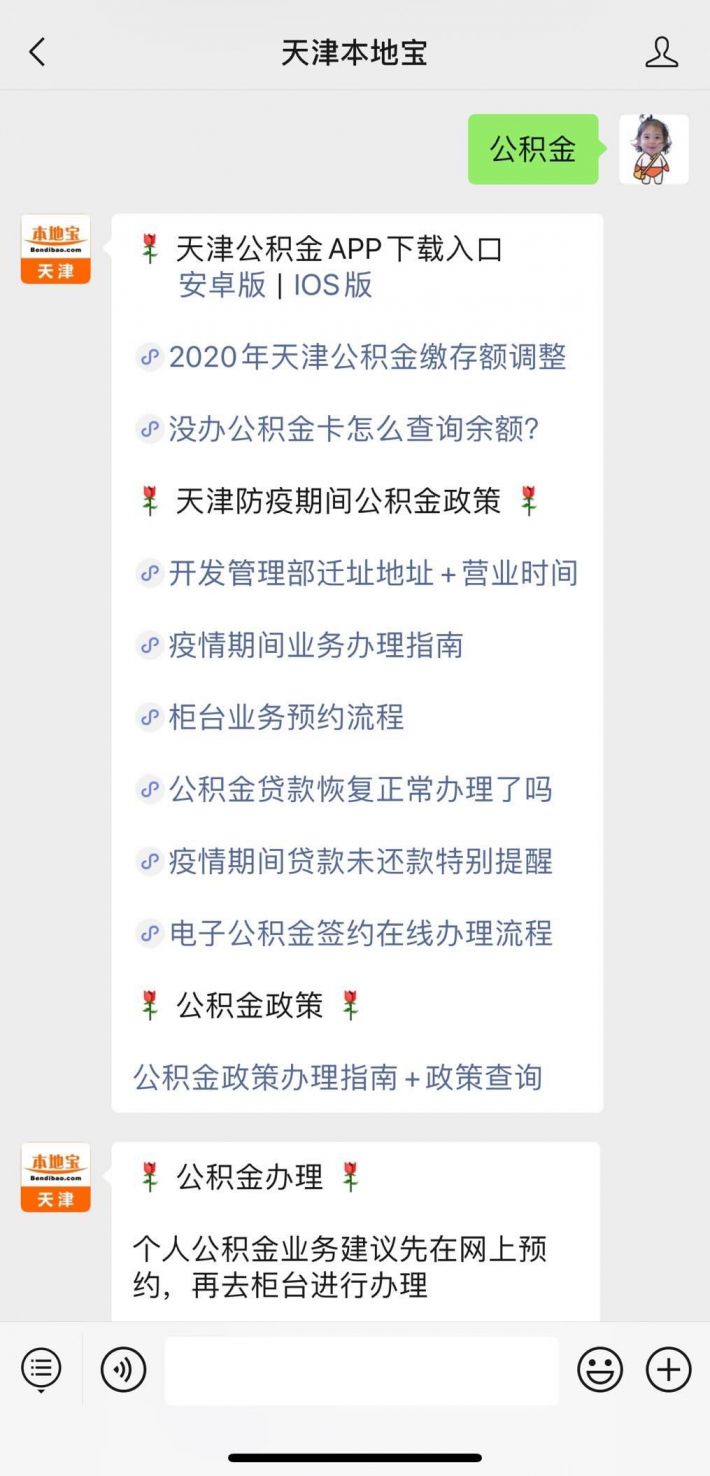Image resolution: width=710 pixels, height=1476 pixels.
Task: Switch to the menu list button
Action: 41,1369
